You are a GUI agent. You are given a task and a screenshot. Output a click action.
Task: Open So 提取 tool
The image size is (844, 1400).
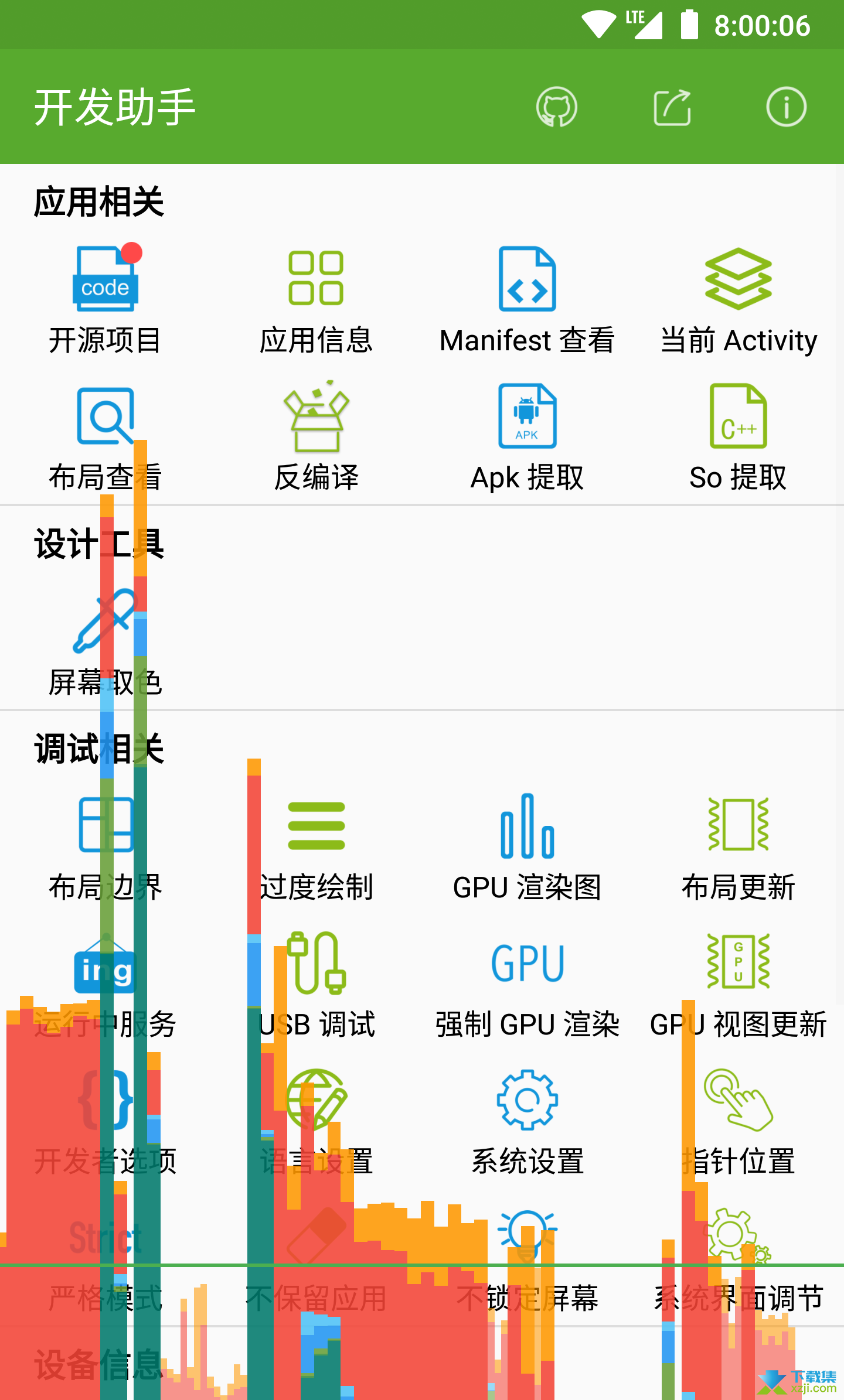[x=738, y=437]
